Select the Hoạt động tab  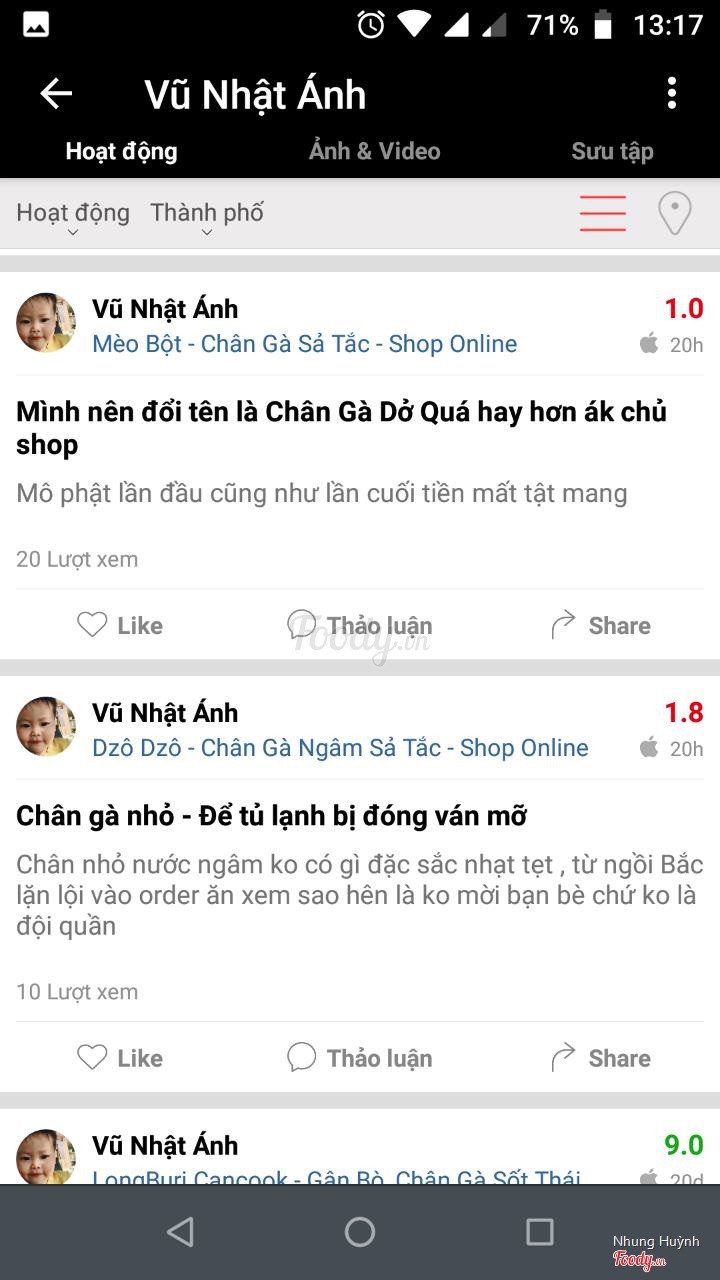point(121,151)
